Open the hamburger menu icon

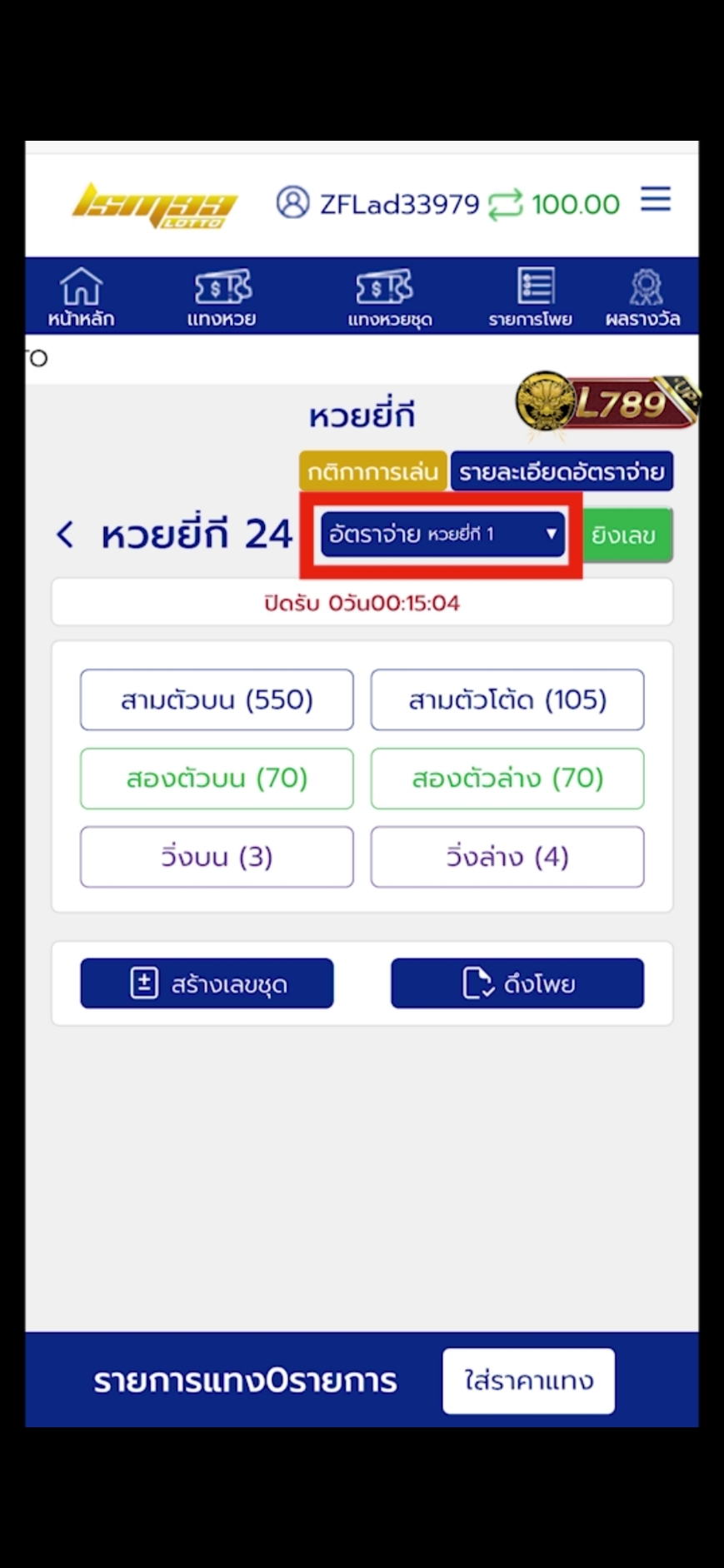click(656, 199)
